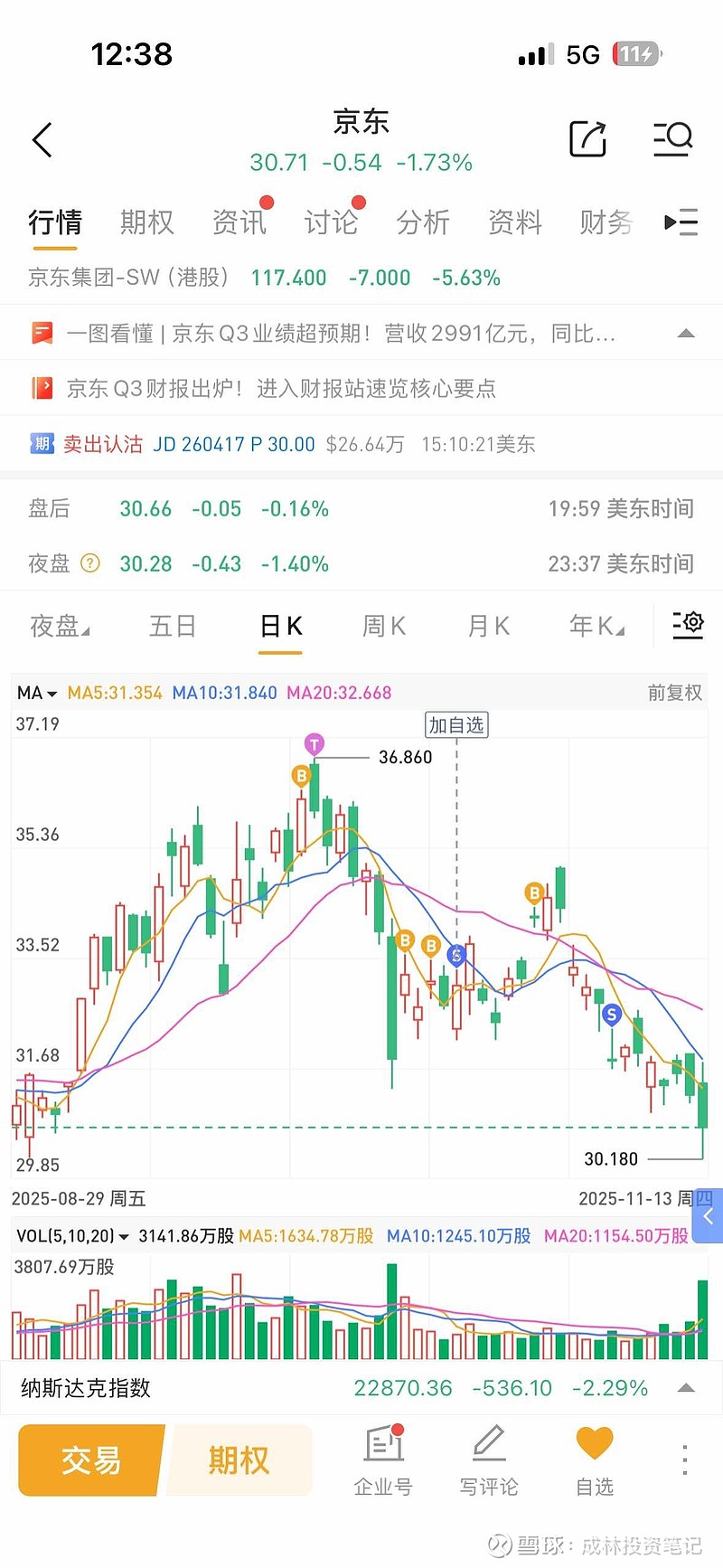Open the 讨论 tab with red badge

click(331, 222)
